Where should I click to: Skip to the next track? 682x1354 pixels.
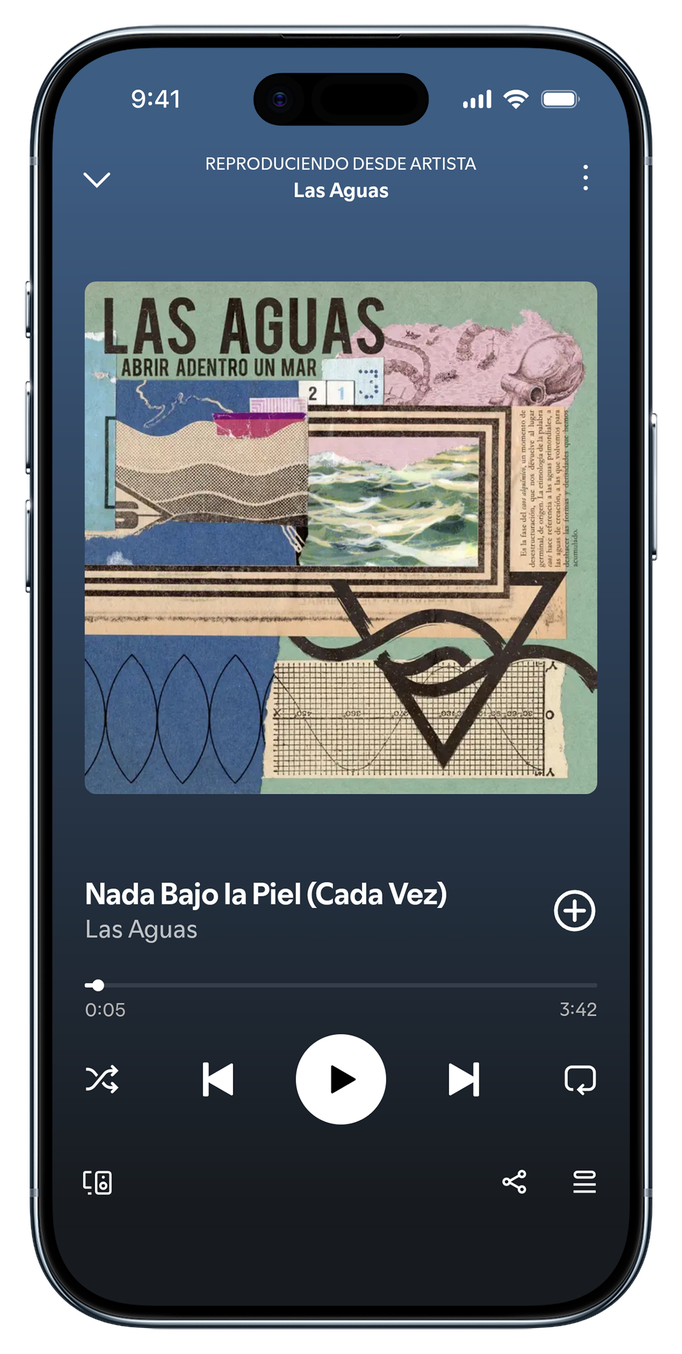[463, 1080]
